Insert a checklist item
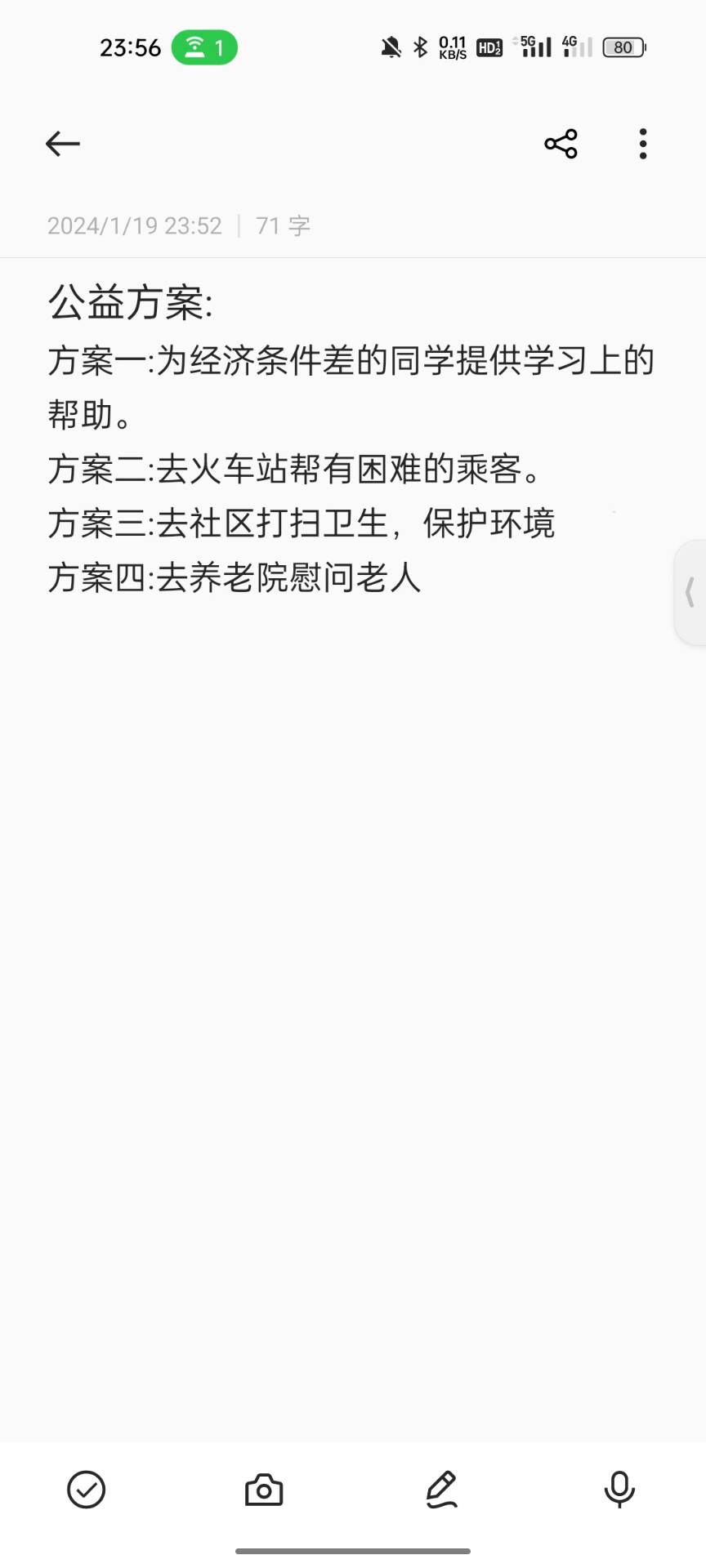The height and width of the screenshot is (1568, 706). [x=86, y=1489]
